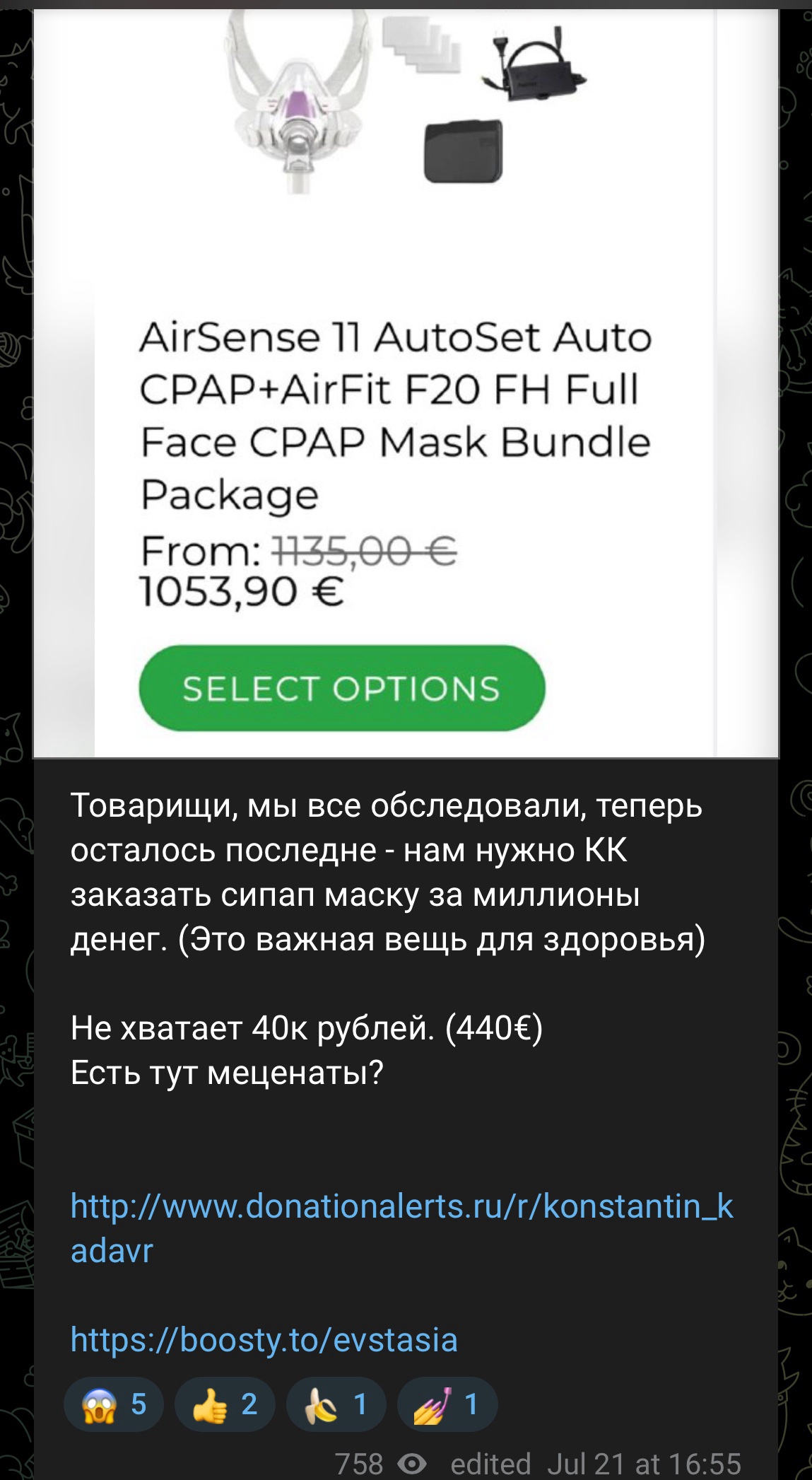Image resolution: width=812 pixels, height=1480 pixels.
Task: Add a thumbs-up reaction to the post
Action: pos(225,1404)
